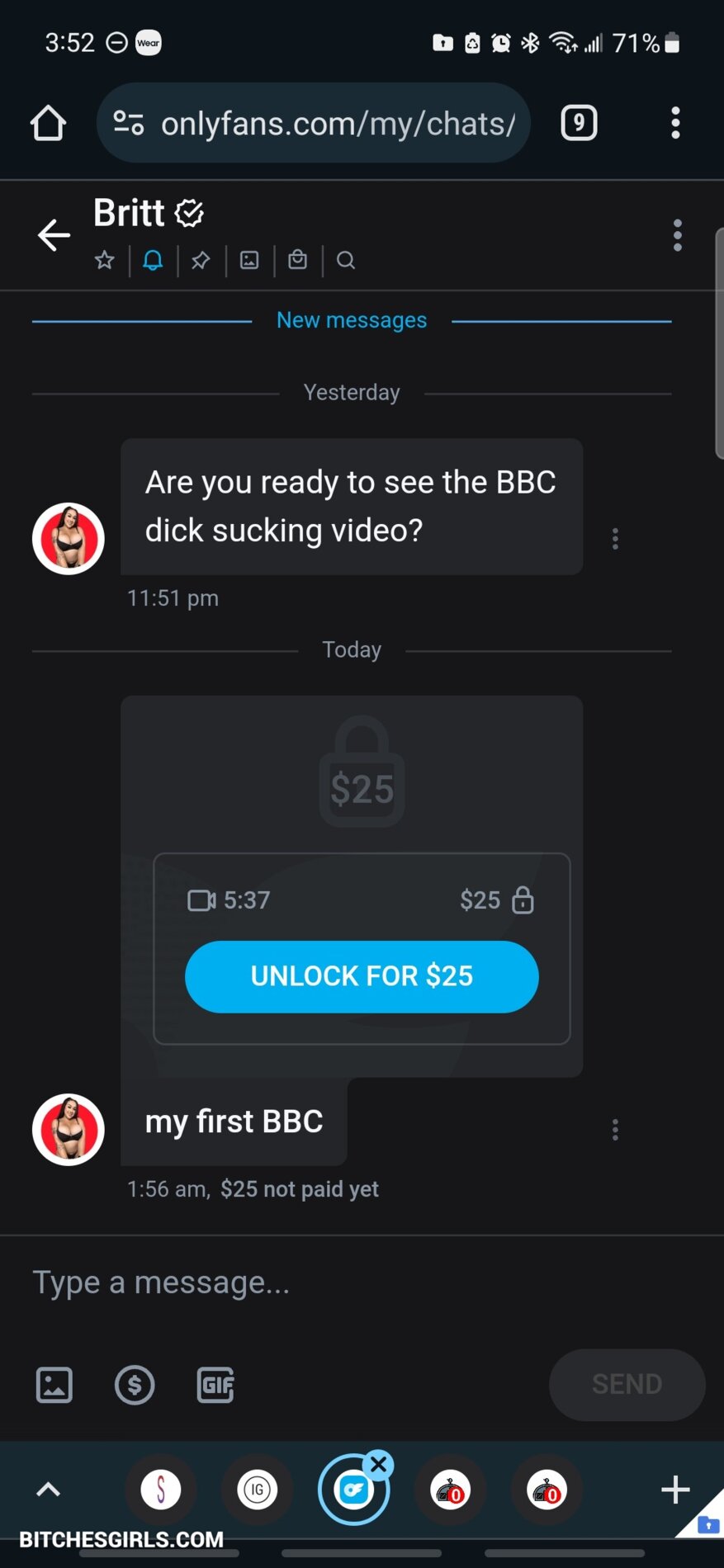Go to the browser home page
This screenshot has height=1568, width=724.
click(x=48, y=123)
